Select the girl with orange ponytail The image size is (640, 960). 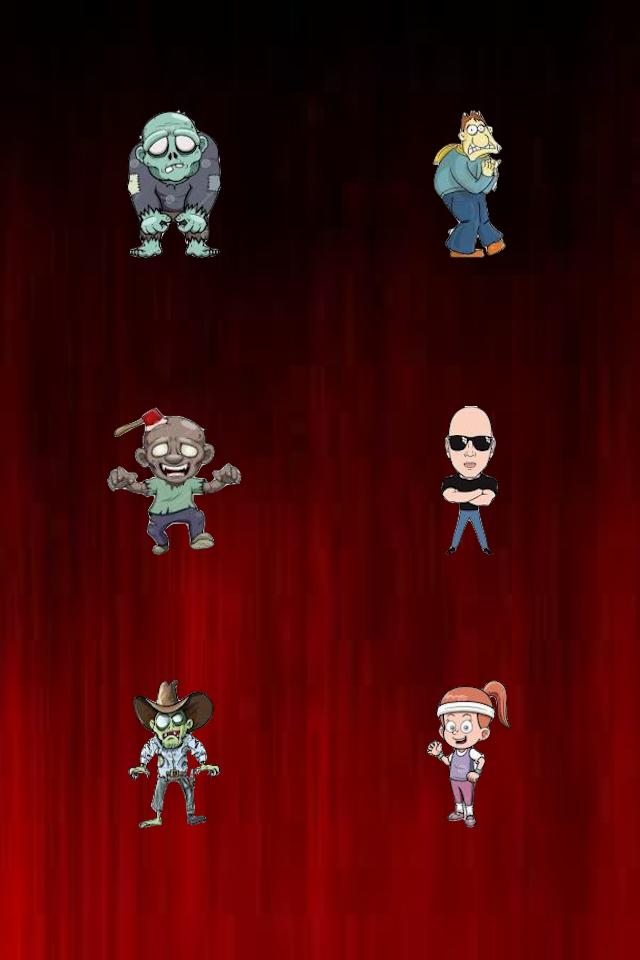[x=466, y=753]
